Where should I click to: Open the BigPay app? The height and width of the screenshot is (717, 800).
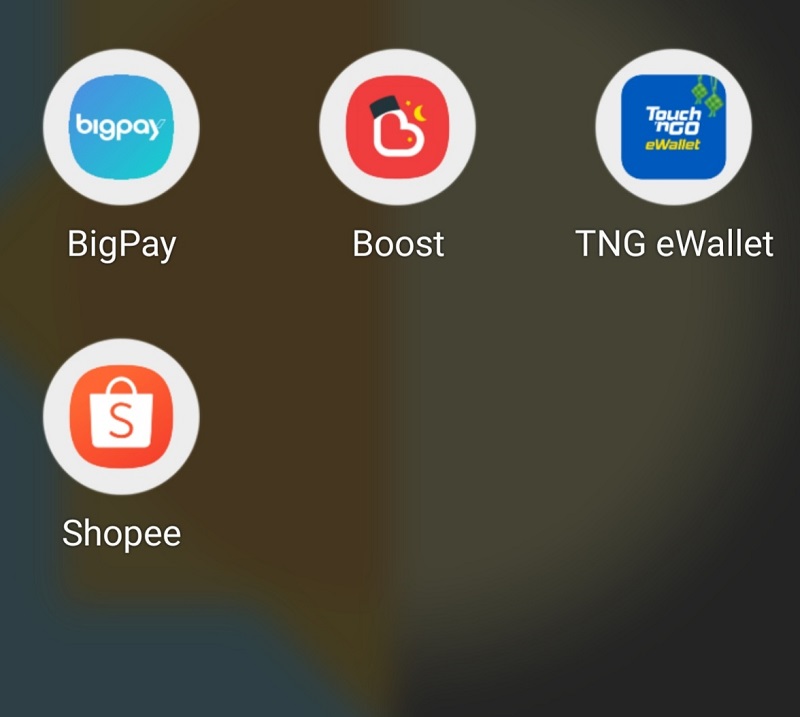pos(121,127)
